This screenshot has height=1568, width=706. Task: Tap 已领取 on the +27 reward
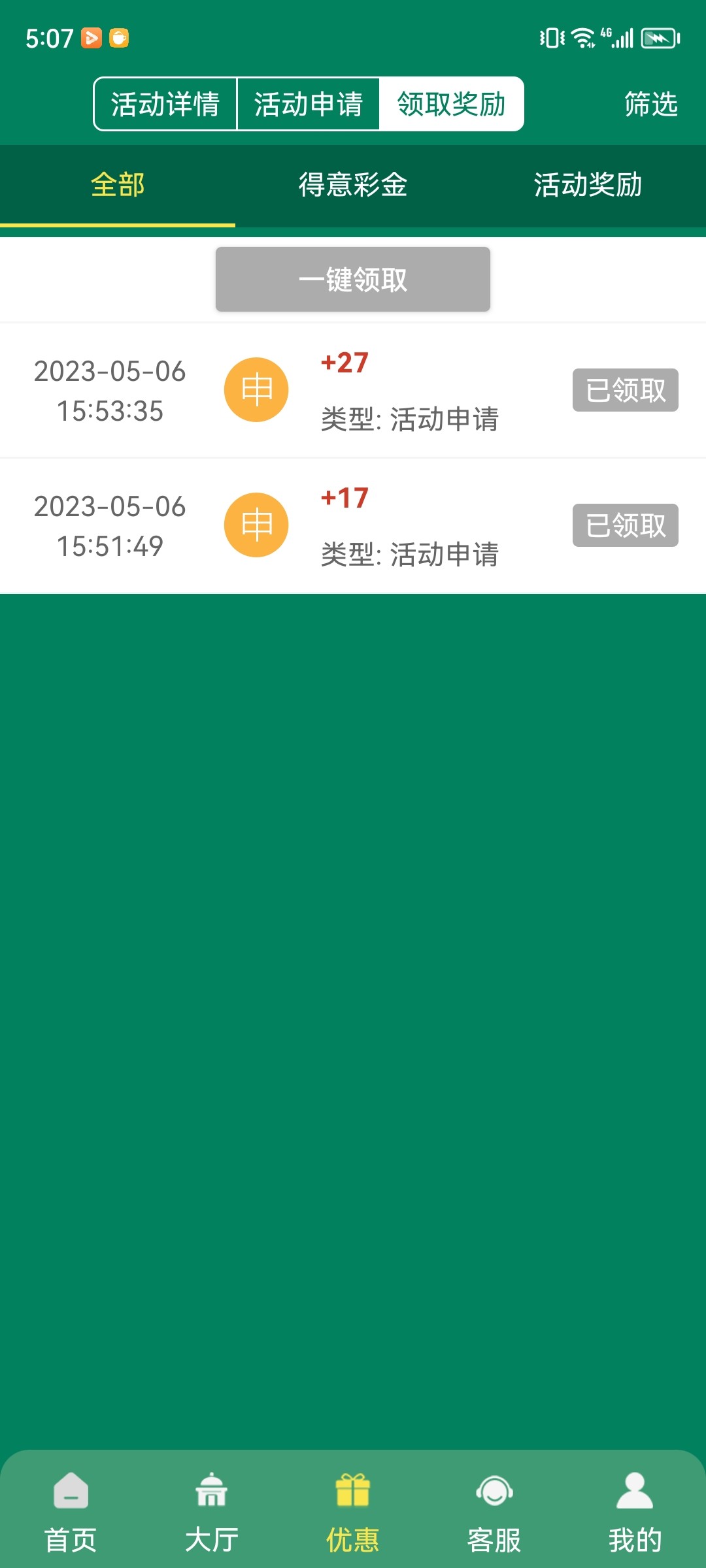(625, 390)
